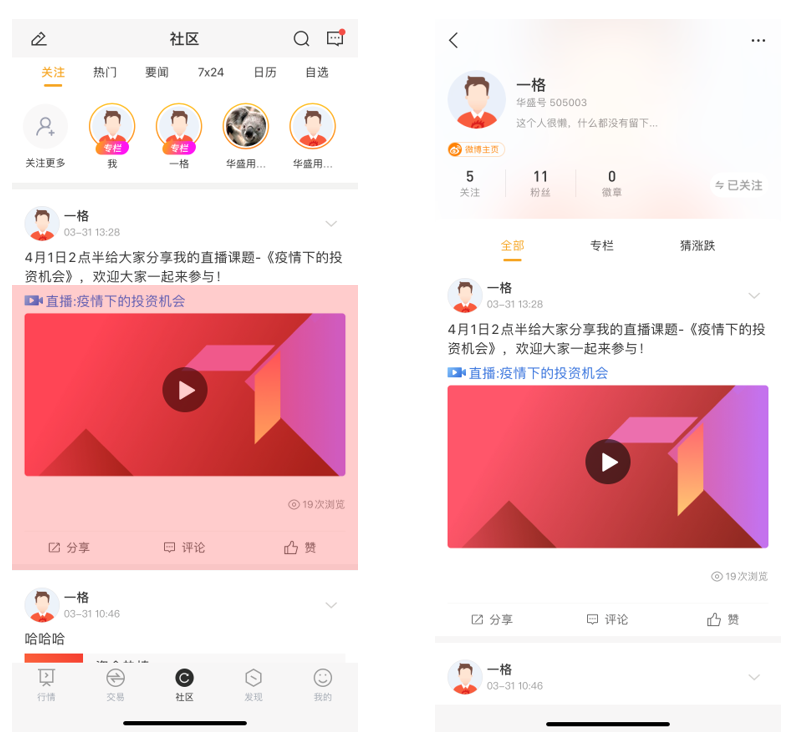Open the 发现 bottom tab

(254, 685)
